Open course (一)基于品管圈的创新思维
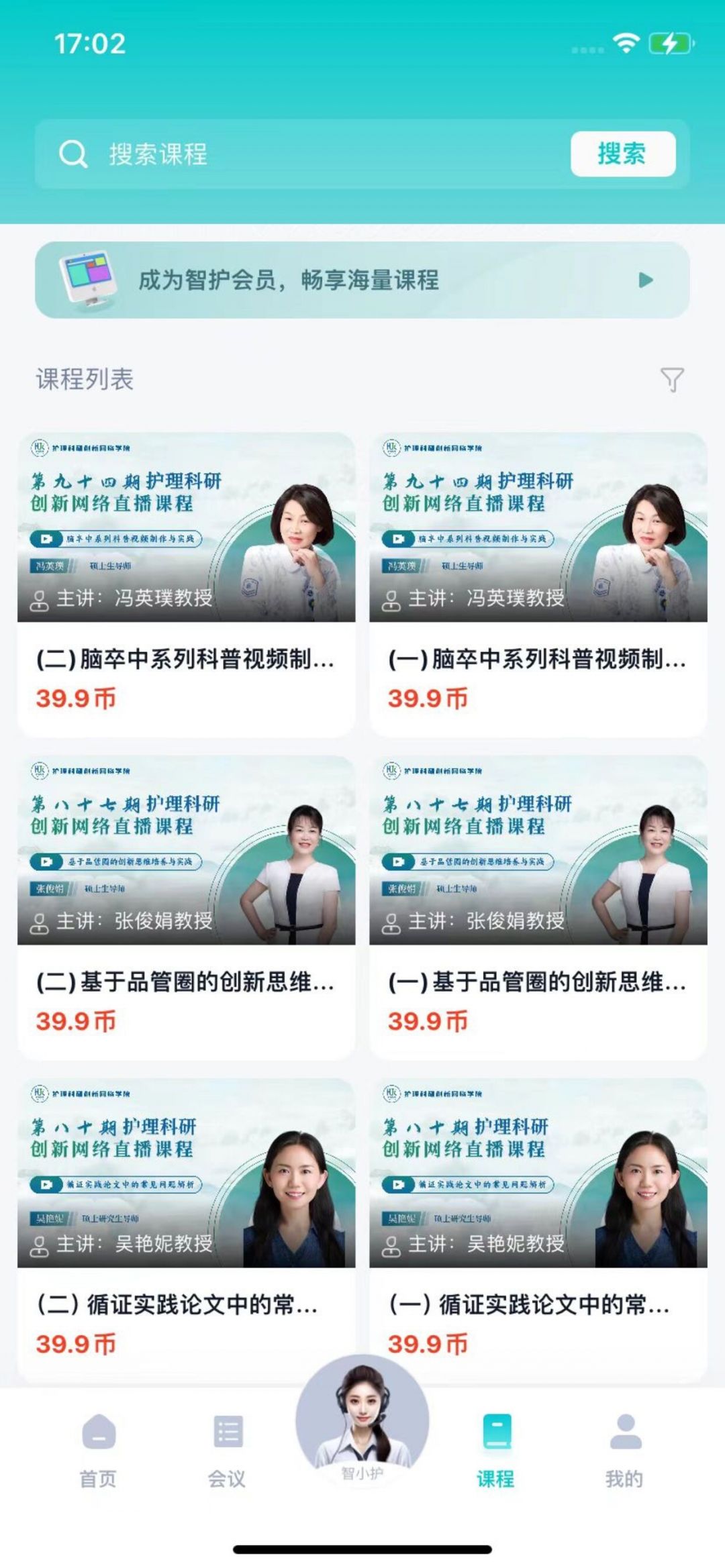 click(538, 908)
